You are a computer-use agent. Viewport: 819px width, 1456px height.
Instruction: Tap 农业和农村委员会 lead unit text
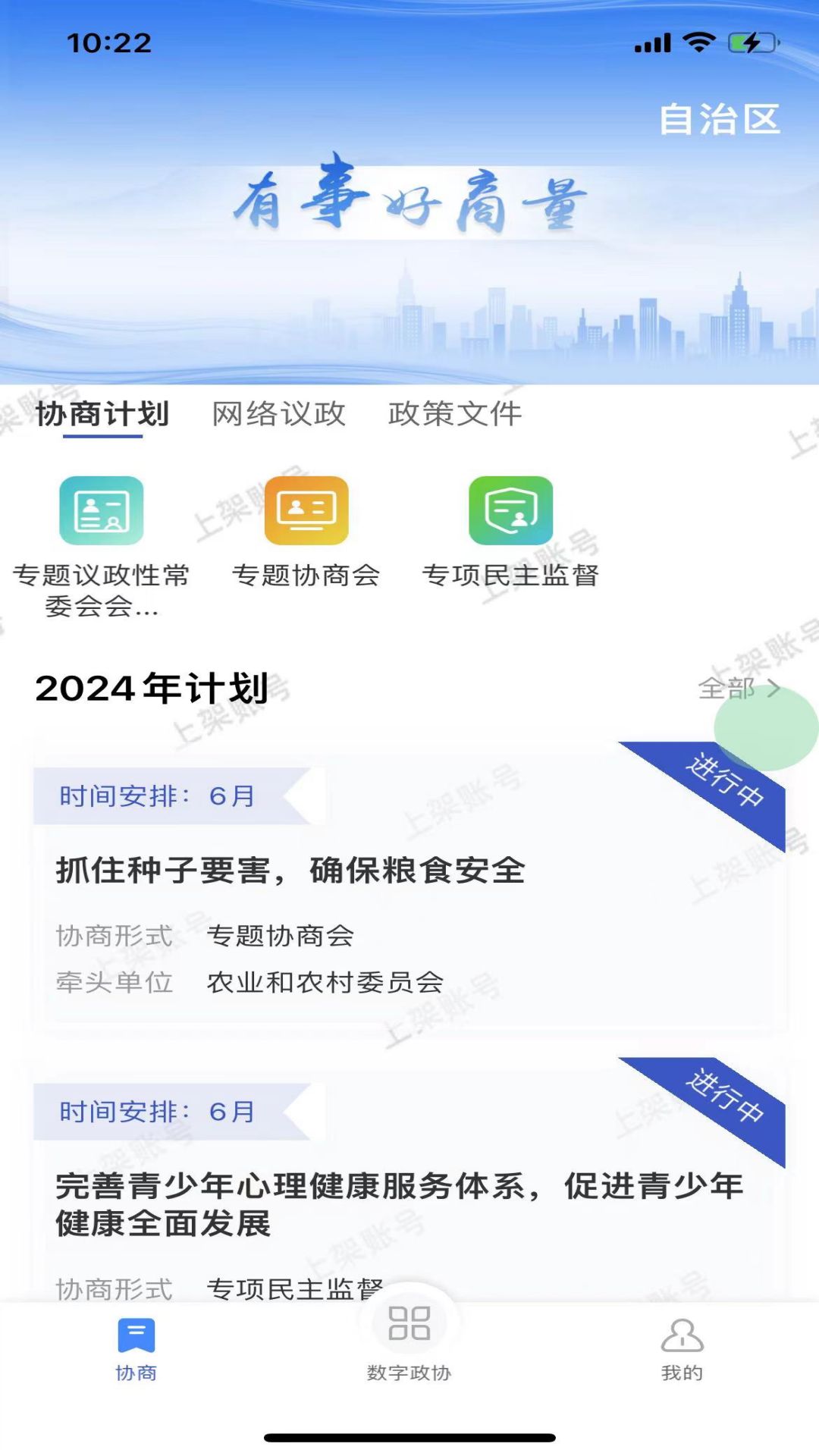click(x=326, y=981)
